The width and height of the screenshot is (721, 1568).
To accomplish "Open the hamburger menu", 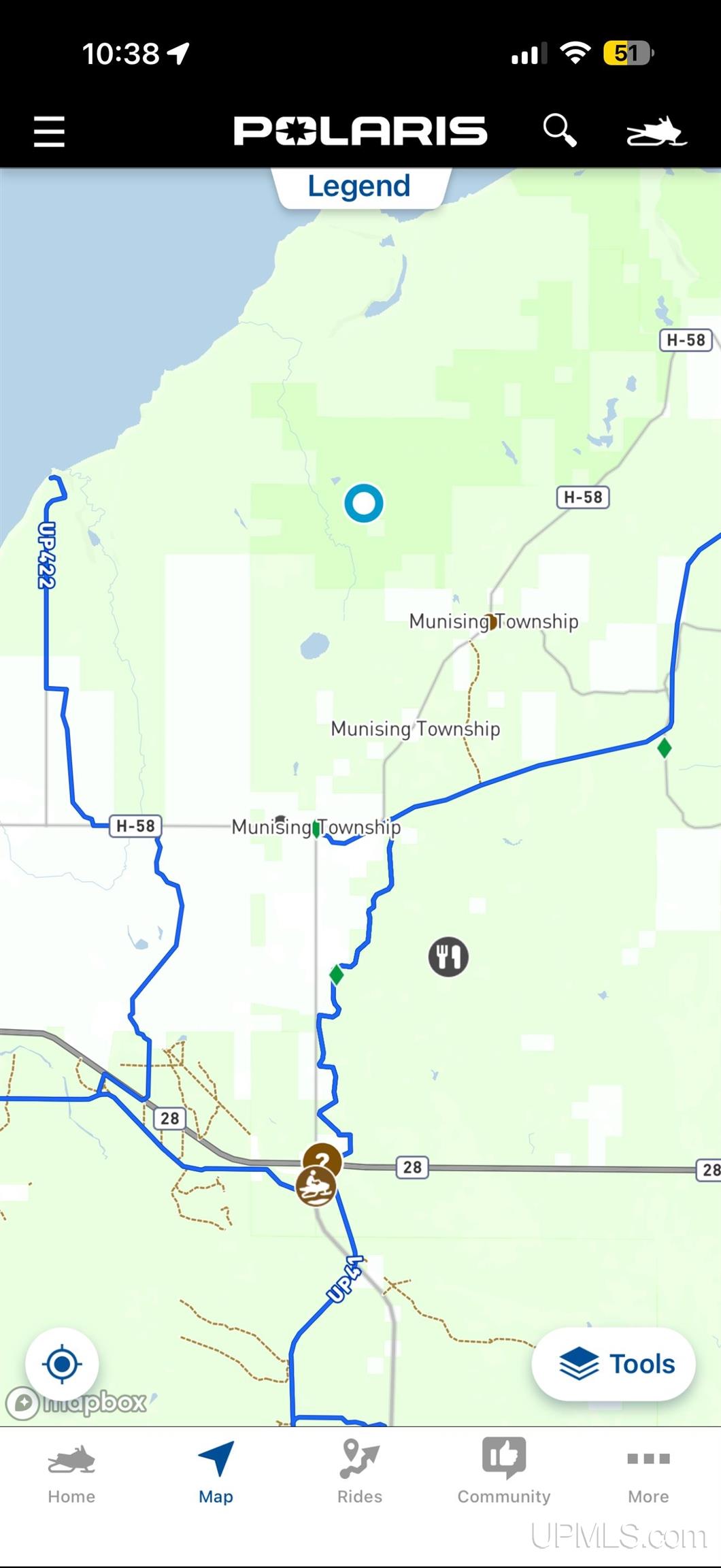I will 49,131.
